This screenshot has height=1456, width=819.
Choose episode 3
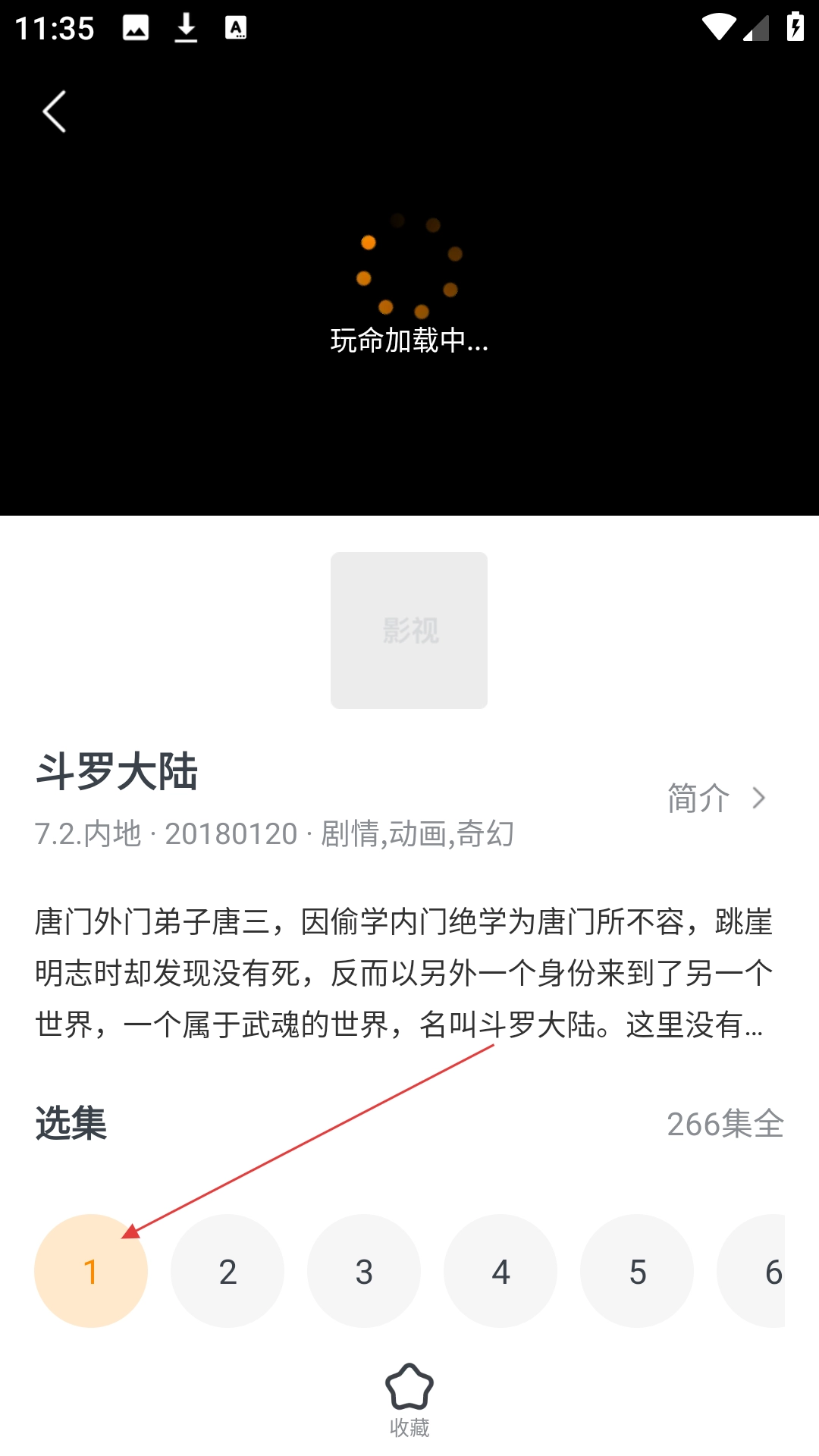364,1271
